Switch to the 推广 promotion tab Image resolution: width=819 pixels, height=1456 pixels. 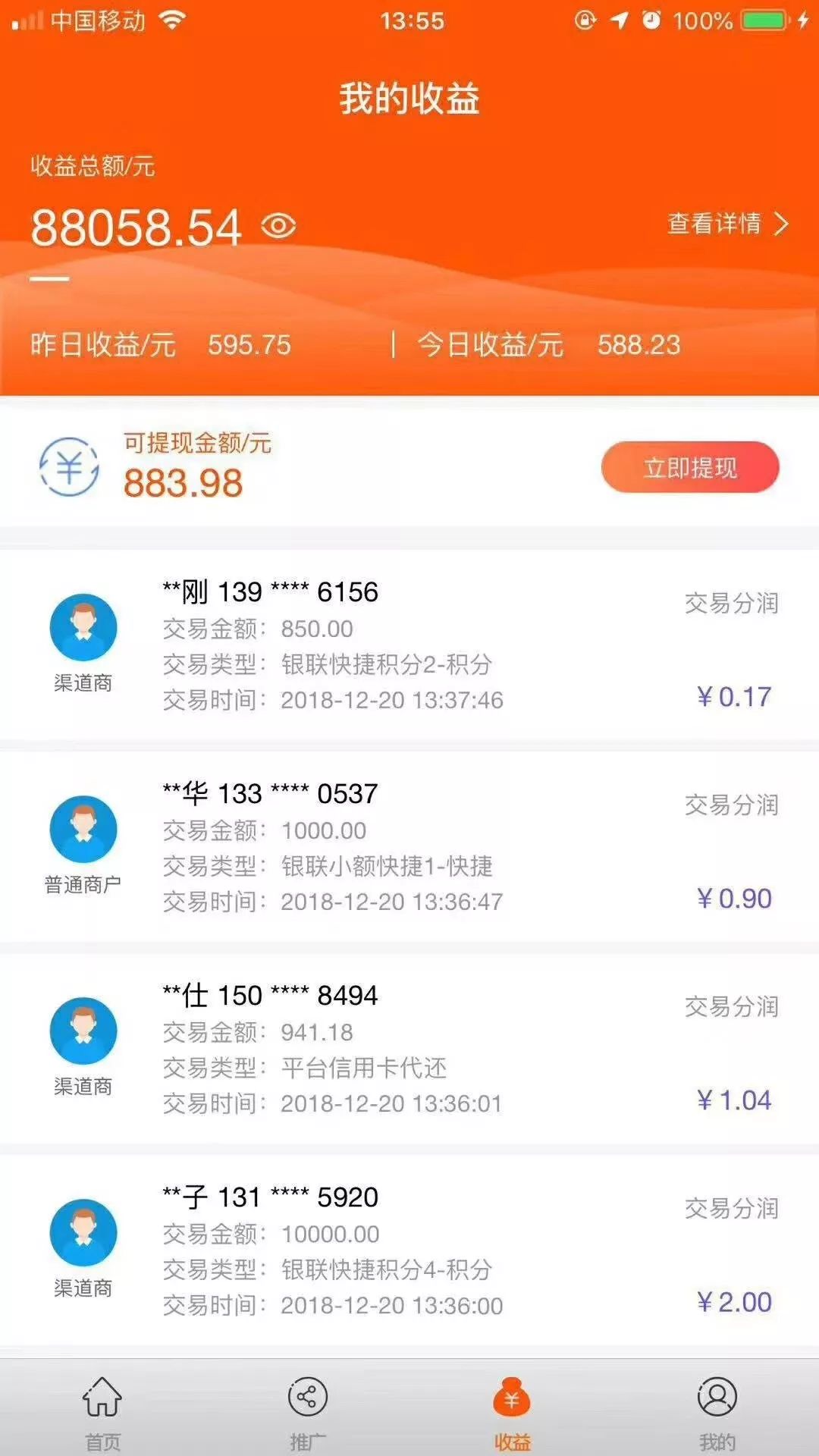(x=307, y=1410)
